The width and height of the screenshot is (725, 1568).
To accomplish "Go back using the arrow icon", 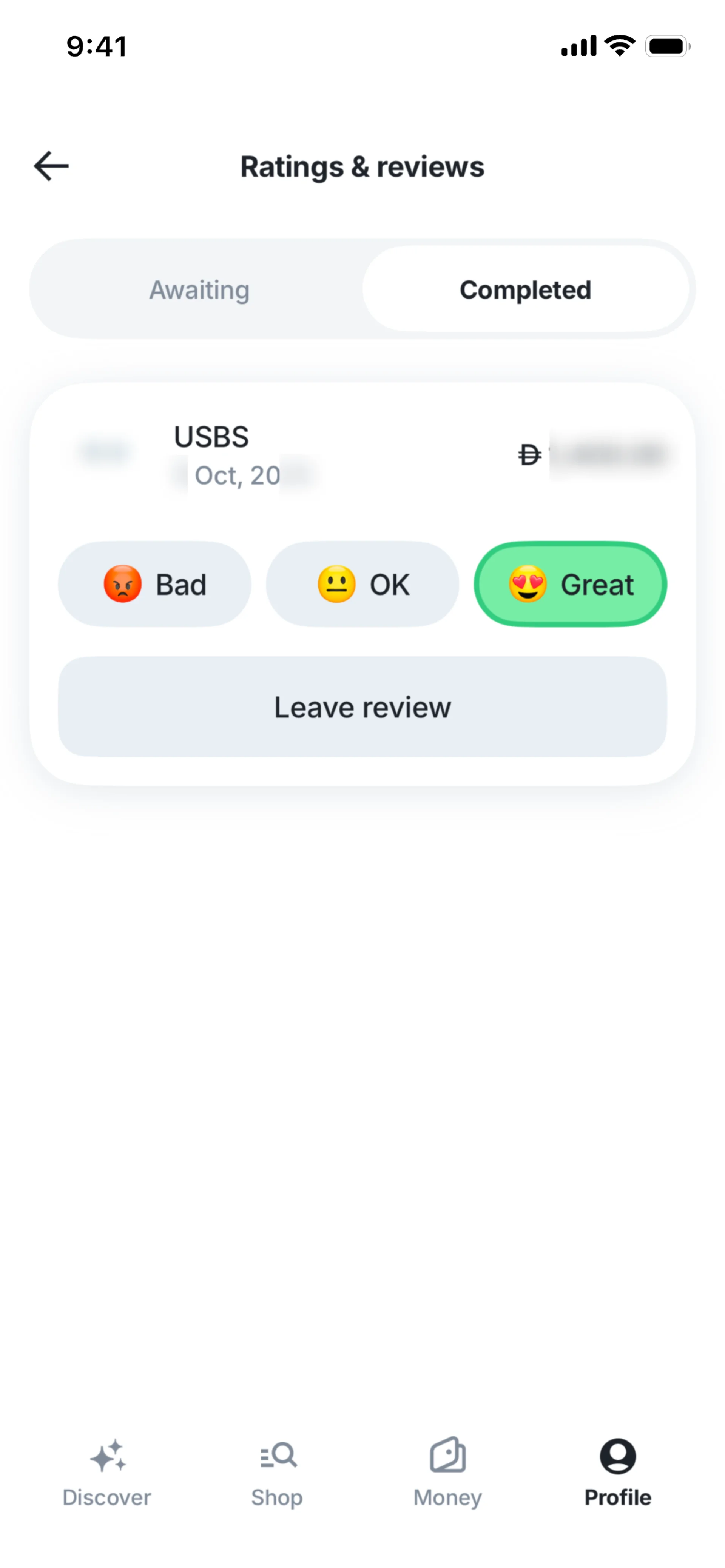I will click(51, 166).
